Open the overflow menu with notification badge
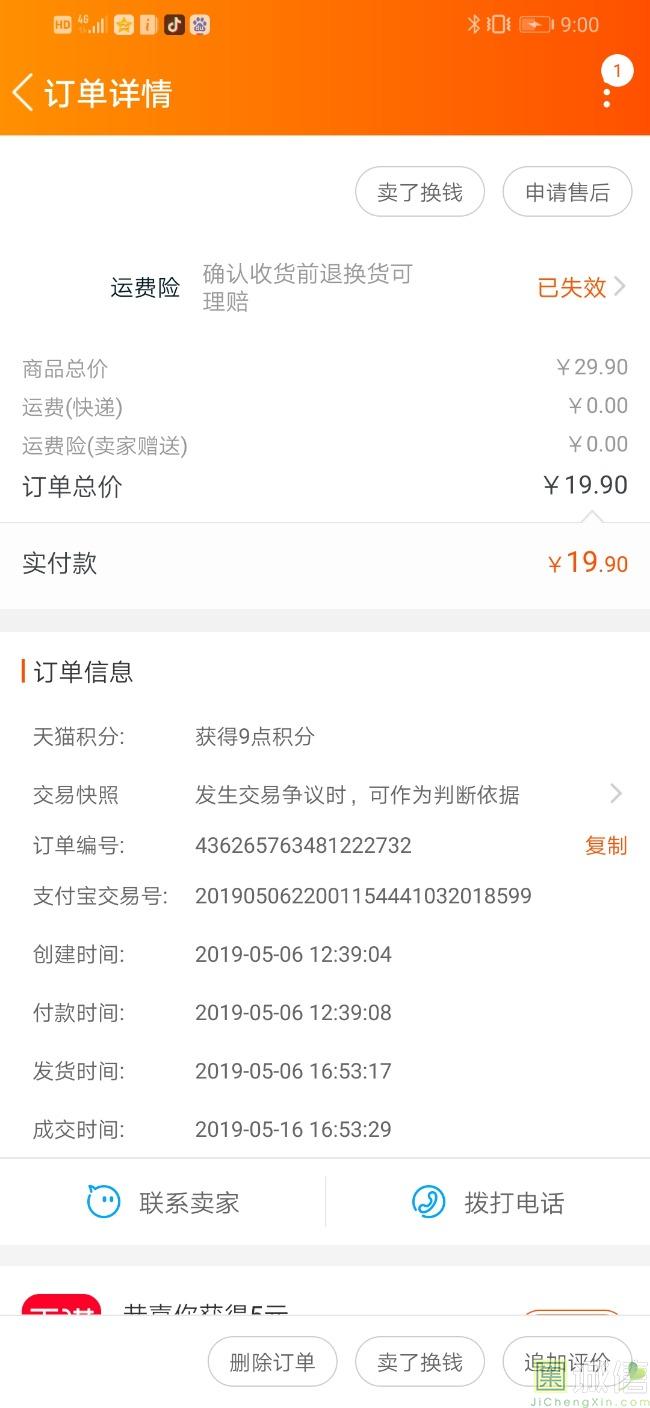Screen dimensions: 650x1408 point(608,92)
